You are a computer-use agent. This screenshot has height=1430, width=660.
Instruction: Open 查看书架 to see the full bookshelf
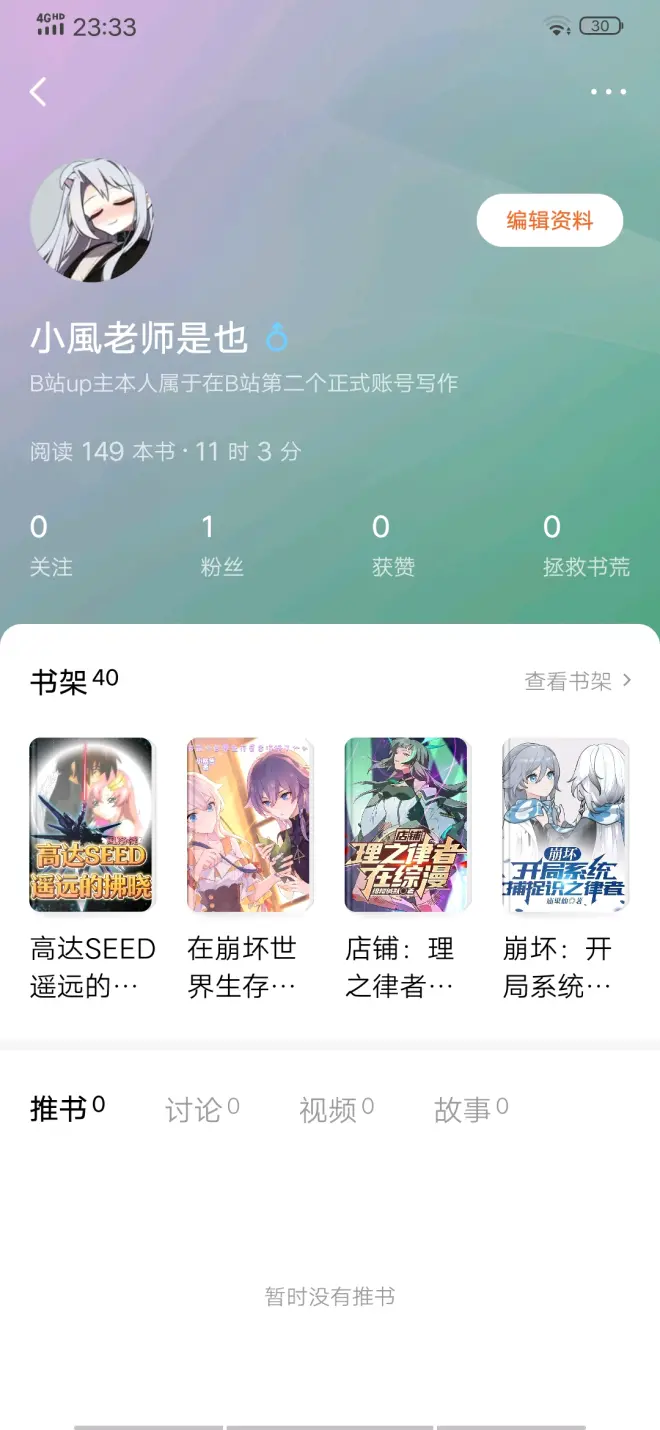point(578,681)
